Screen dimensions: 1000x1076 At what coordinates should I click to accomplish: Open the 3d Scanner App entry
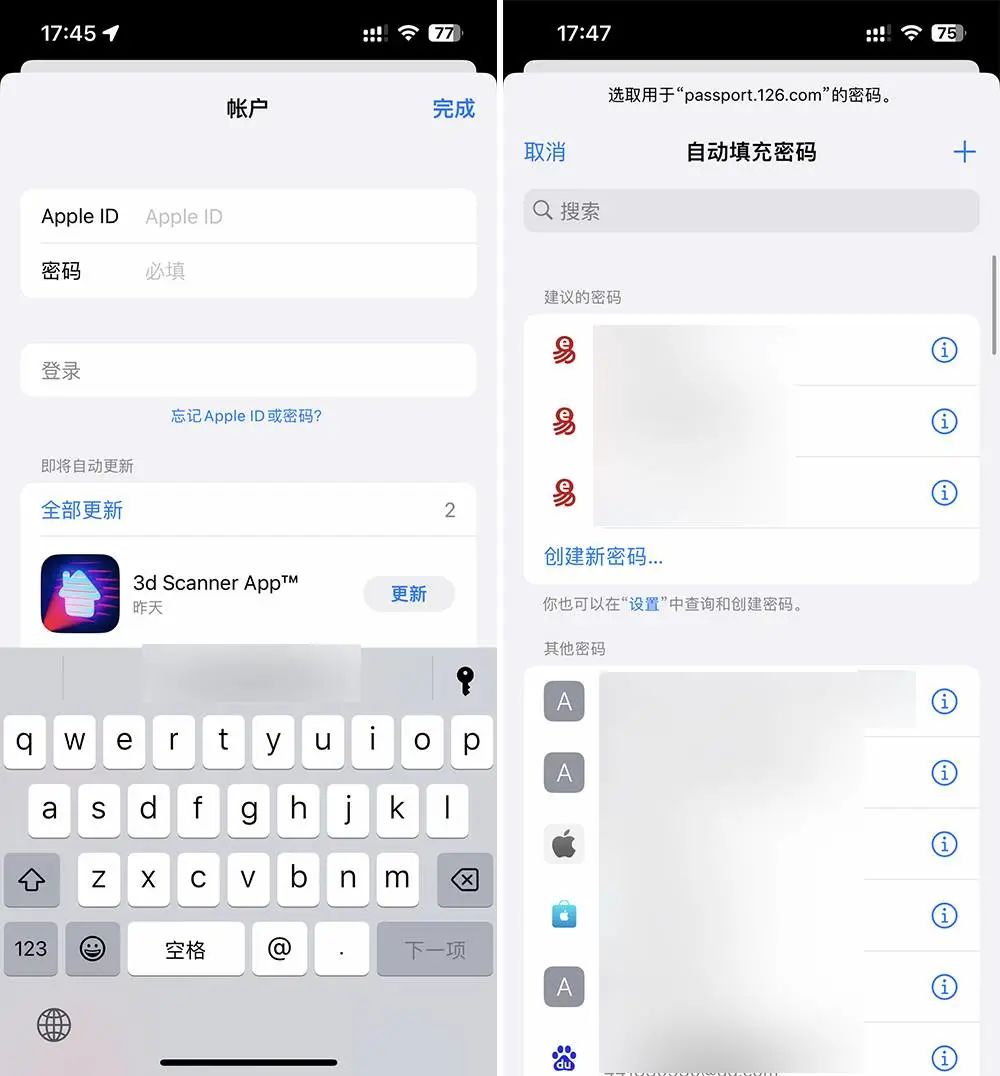click(215, 594)
